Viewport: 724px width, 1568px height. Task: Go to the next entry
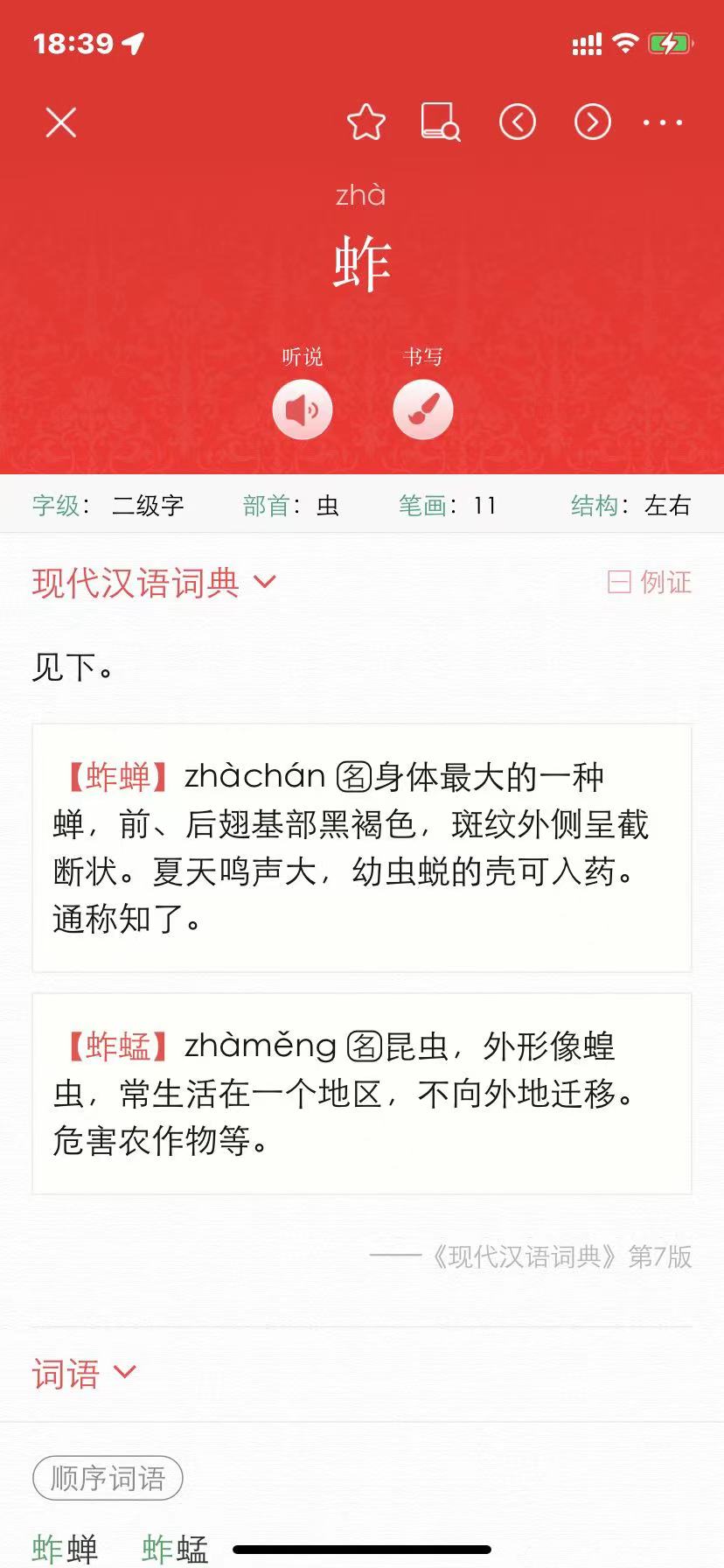pos(592,122)
